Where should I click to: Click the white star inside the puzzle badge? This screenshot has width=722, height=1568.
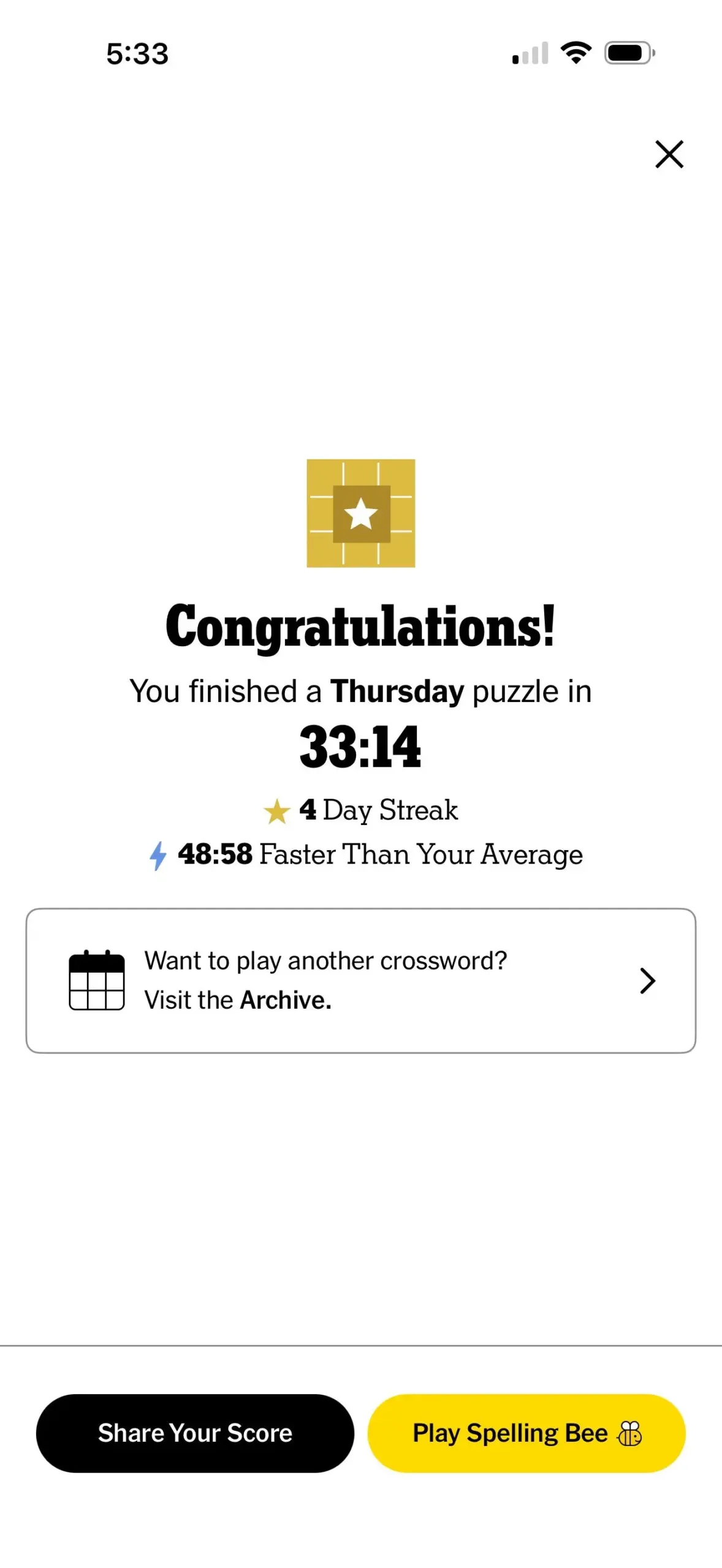(x=361, y=514)
